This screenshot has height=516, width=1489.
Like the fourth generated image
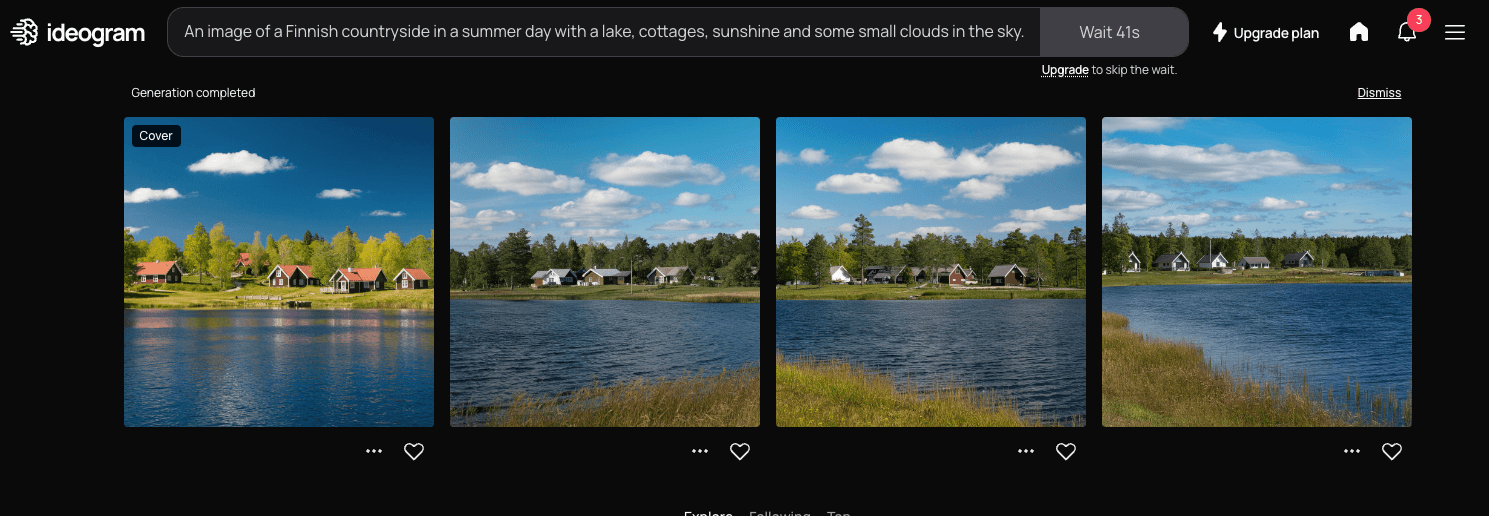(x=1392, y=452)
